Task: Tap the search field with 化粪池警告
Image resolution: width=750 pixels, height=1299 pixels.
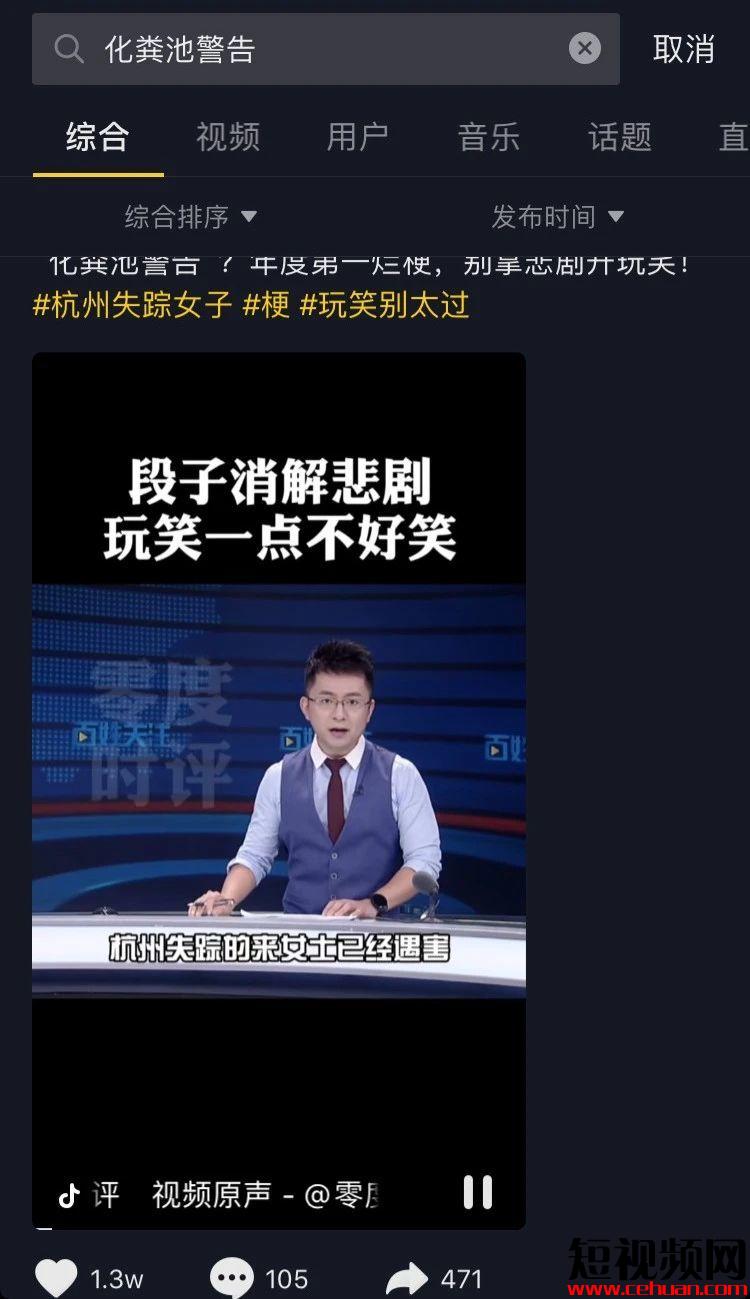Action: click(300, 49)
